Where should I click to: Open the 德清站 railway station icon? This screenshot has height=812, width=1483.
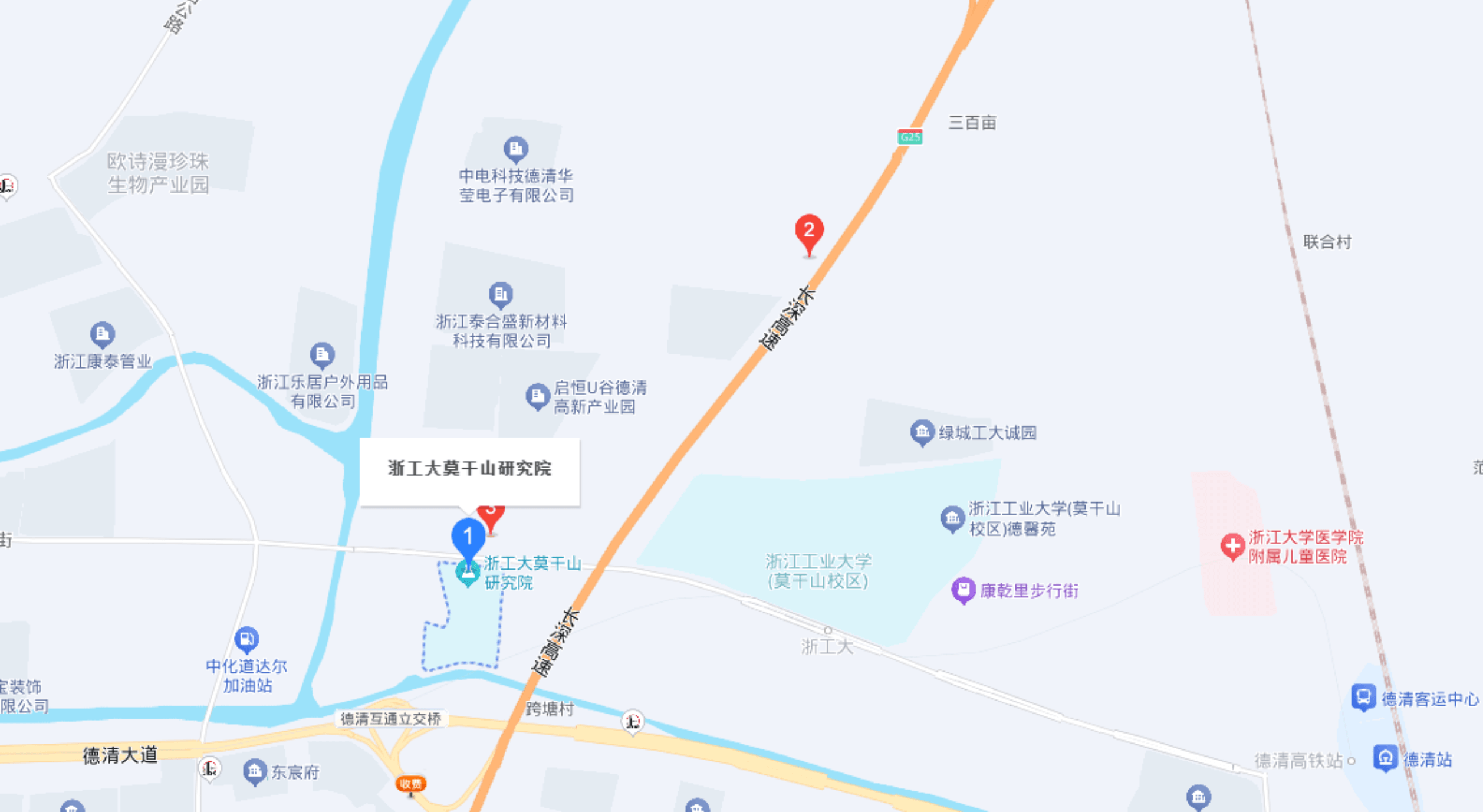(x=1385, y=758)
